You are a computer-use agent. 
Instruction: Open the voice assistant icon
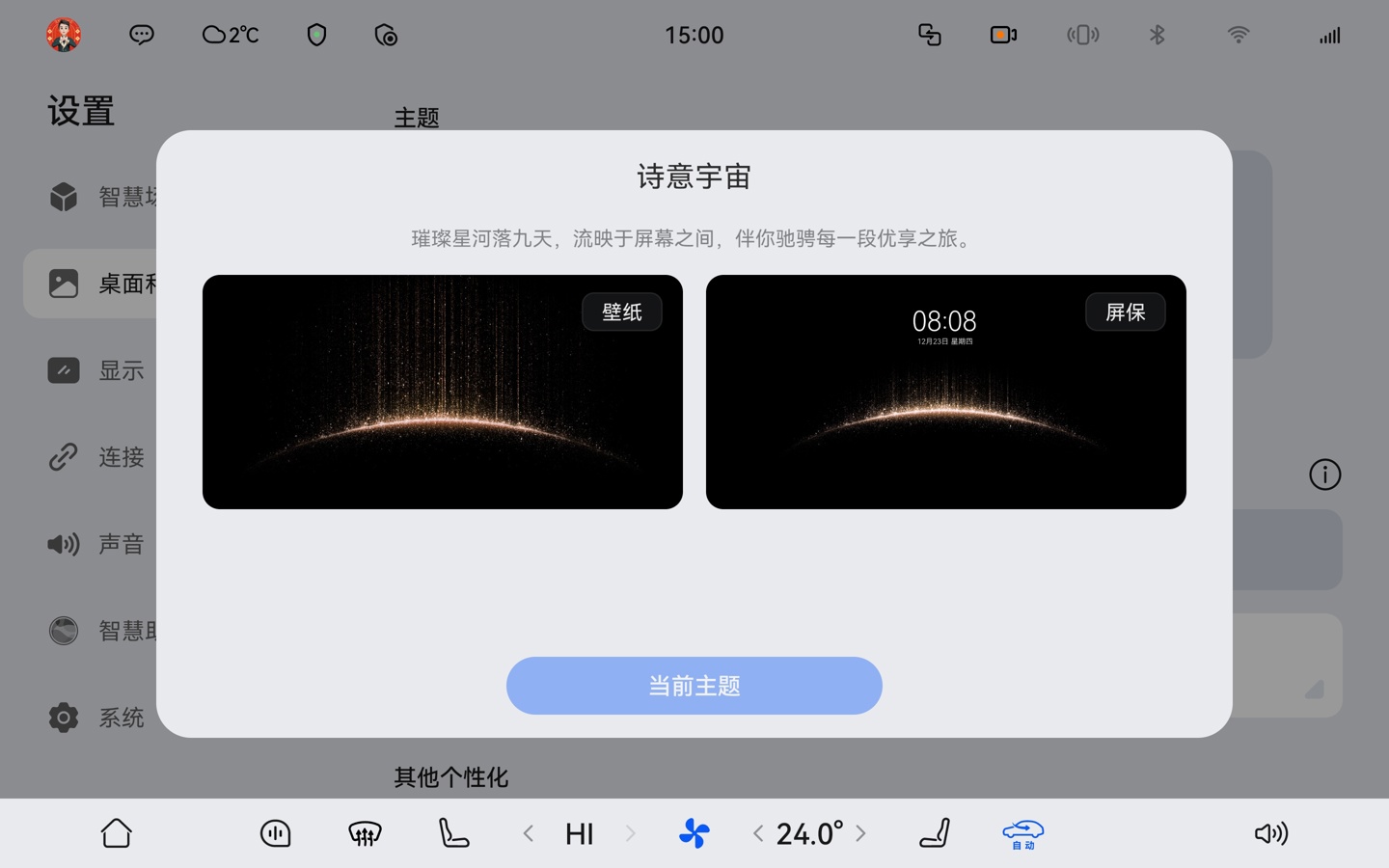pyautogui.click(x=276, y=833)
